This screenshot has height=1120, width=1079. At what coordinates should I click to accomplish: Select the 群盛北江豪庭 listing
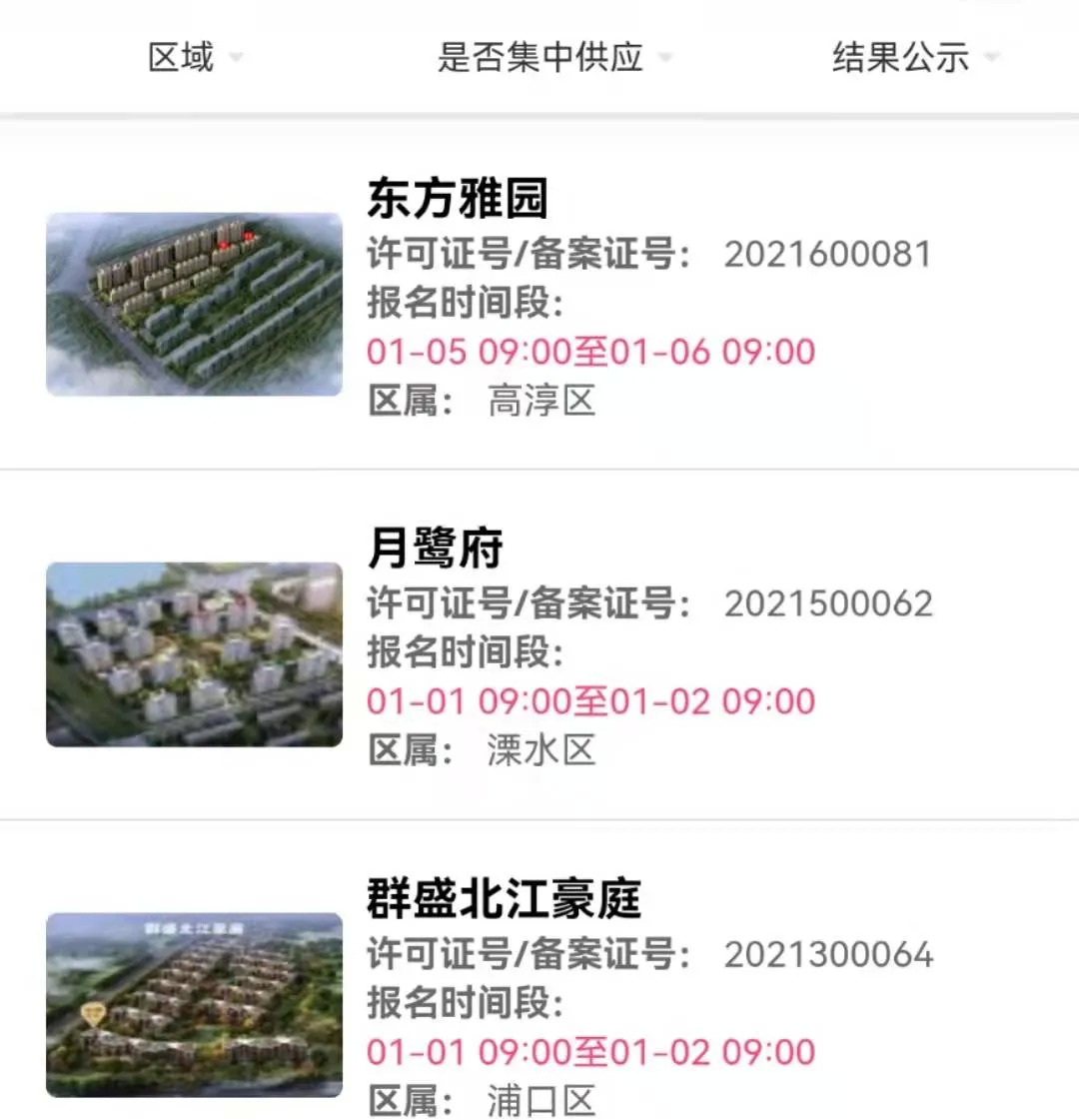click(504, 897)
